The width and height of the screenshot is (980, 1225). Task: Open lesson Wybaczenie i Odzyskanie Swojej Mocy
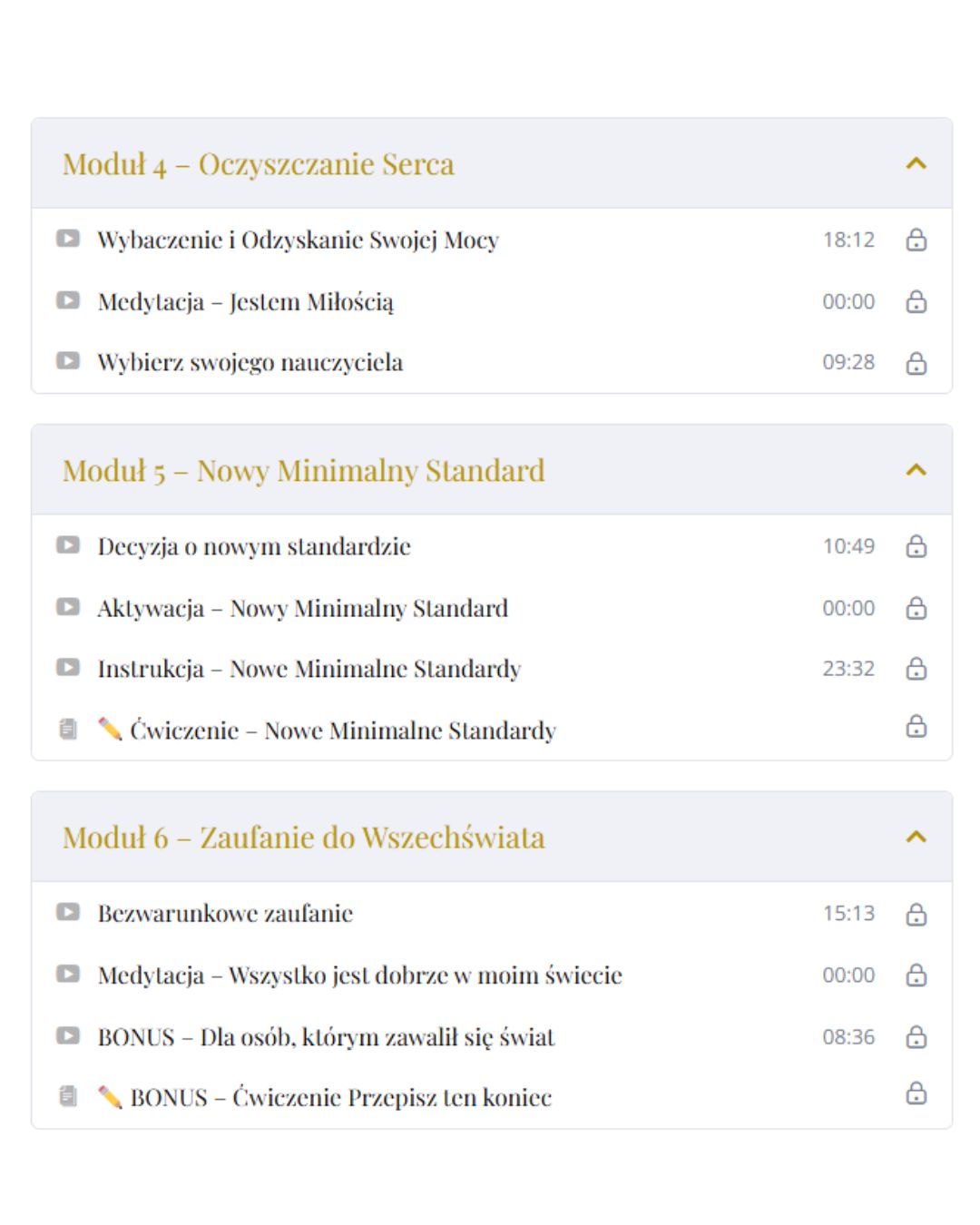pyautogui.click(x=298, y=240)
